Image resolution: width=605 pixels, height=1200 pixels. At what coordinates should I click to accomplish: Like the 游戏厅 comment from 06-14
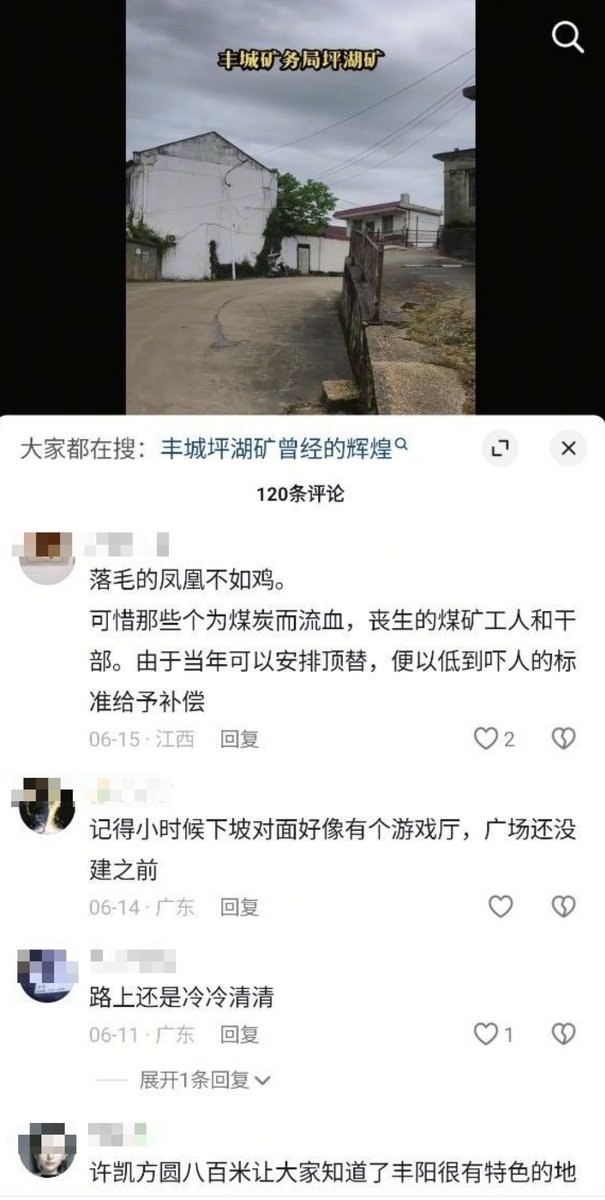pyautogui.click(x=500, y=907)
